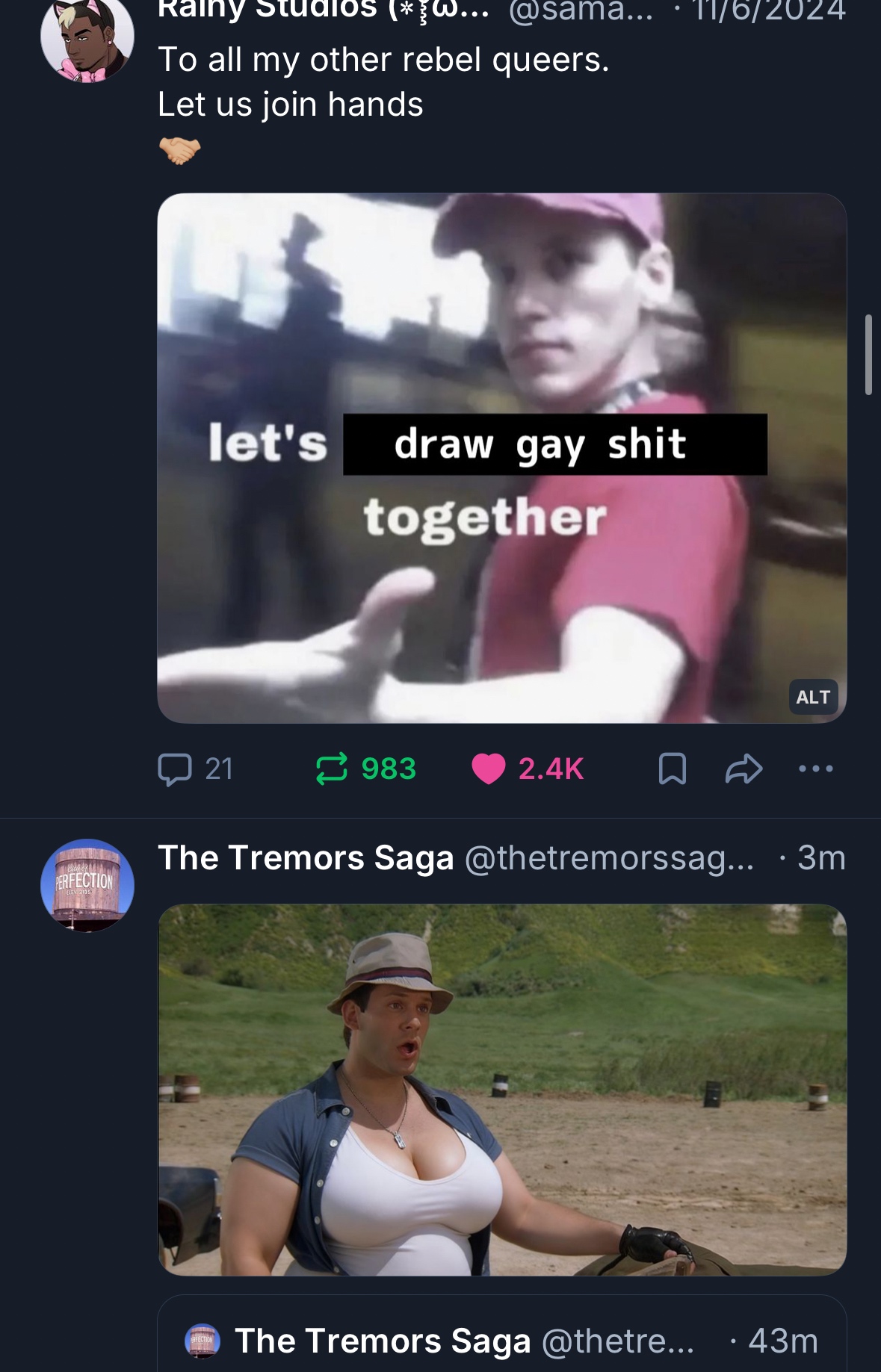
Task: Bookmark Rainy Studios' post
Action: point(672,769)
